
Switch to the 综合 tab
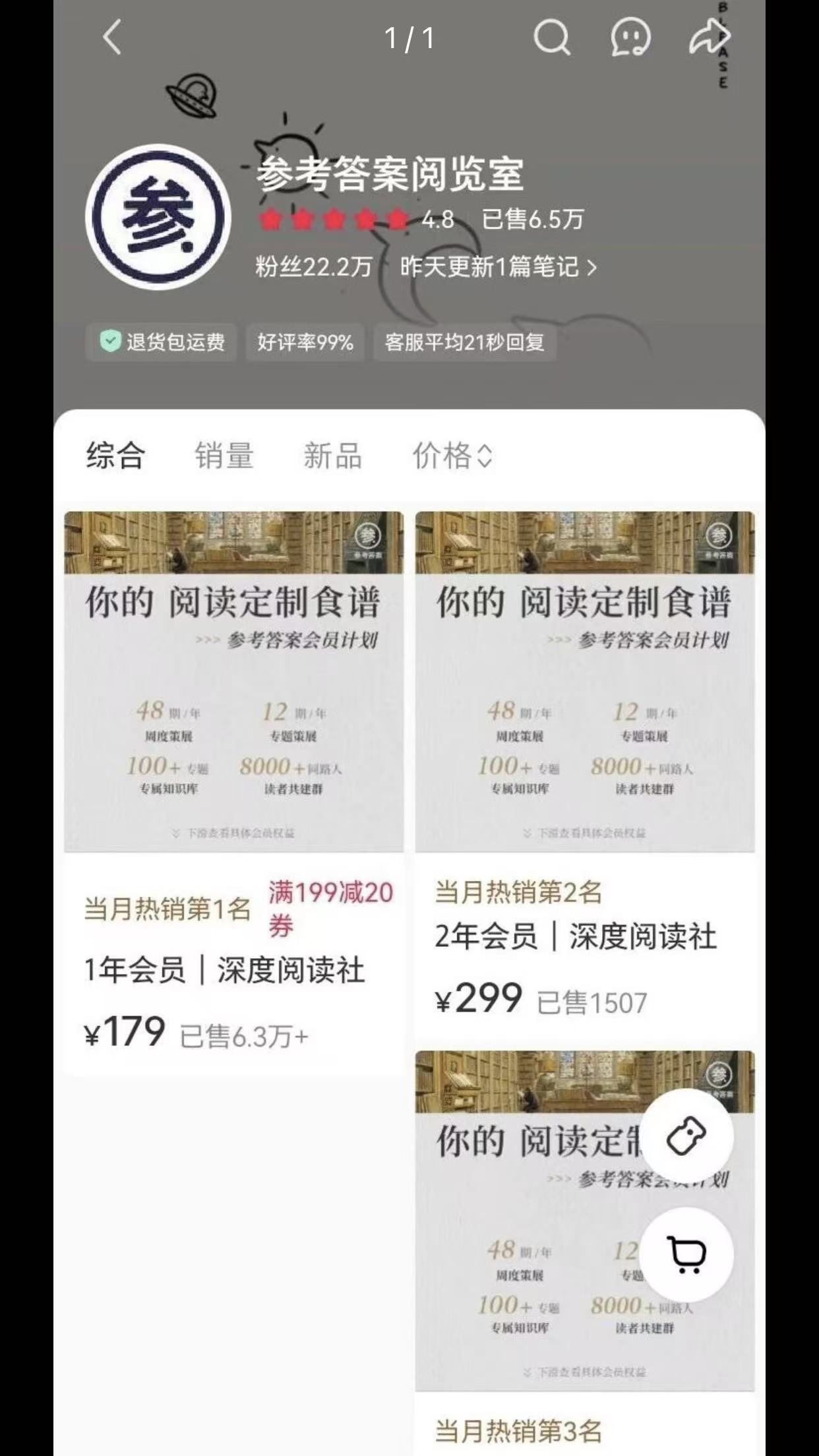coord(115,456)
